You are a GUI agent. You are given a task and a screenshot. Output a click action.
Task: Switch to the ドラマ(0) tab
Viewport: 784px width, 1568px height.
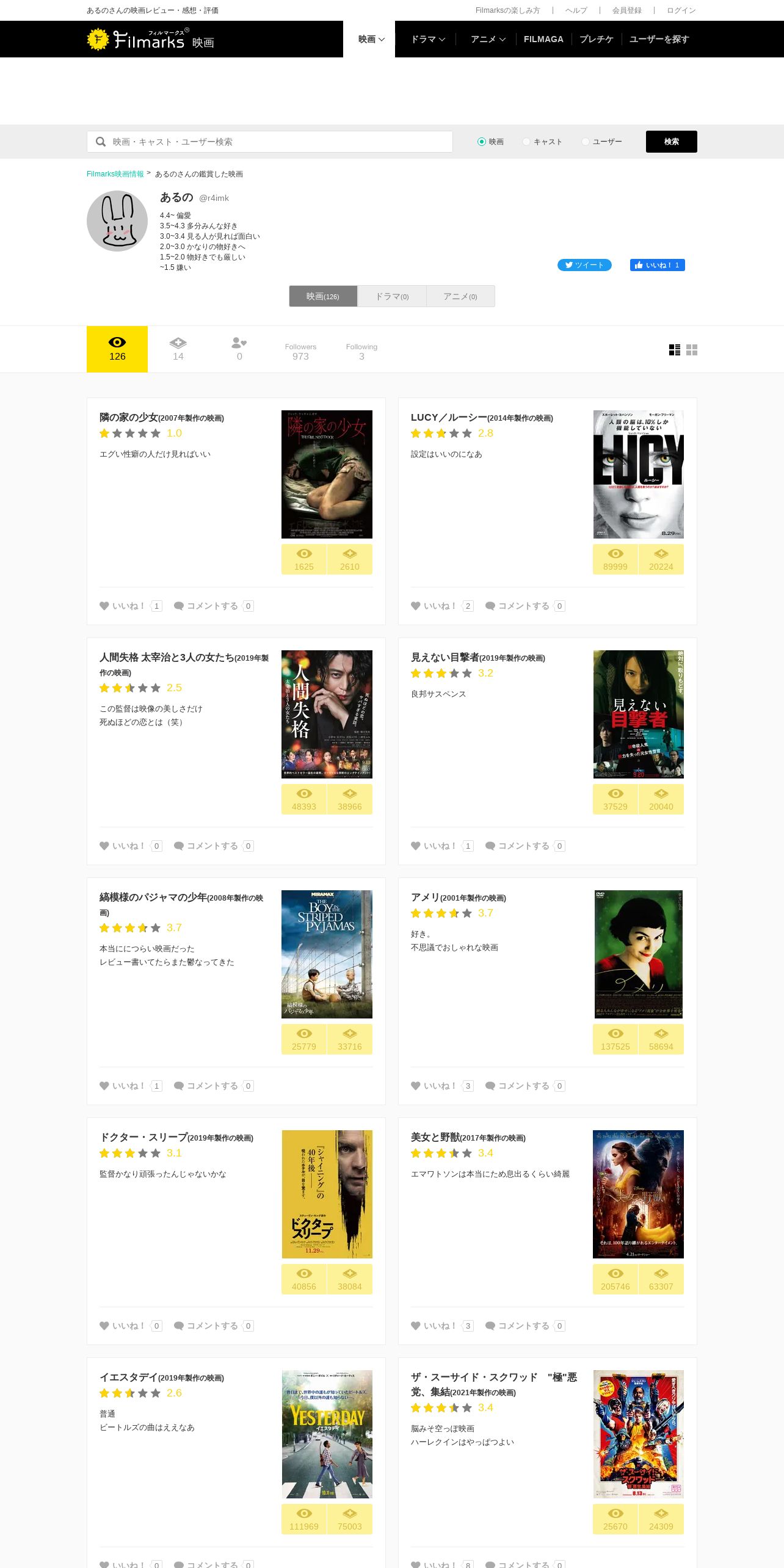point(392,296)
